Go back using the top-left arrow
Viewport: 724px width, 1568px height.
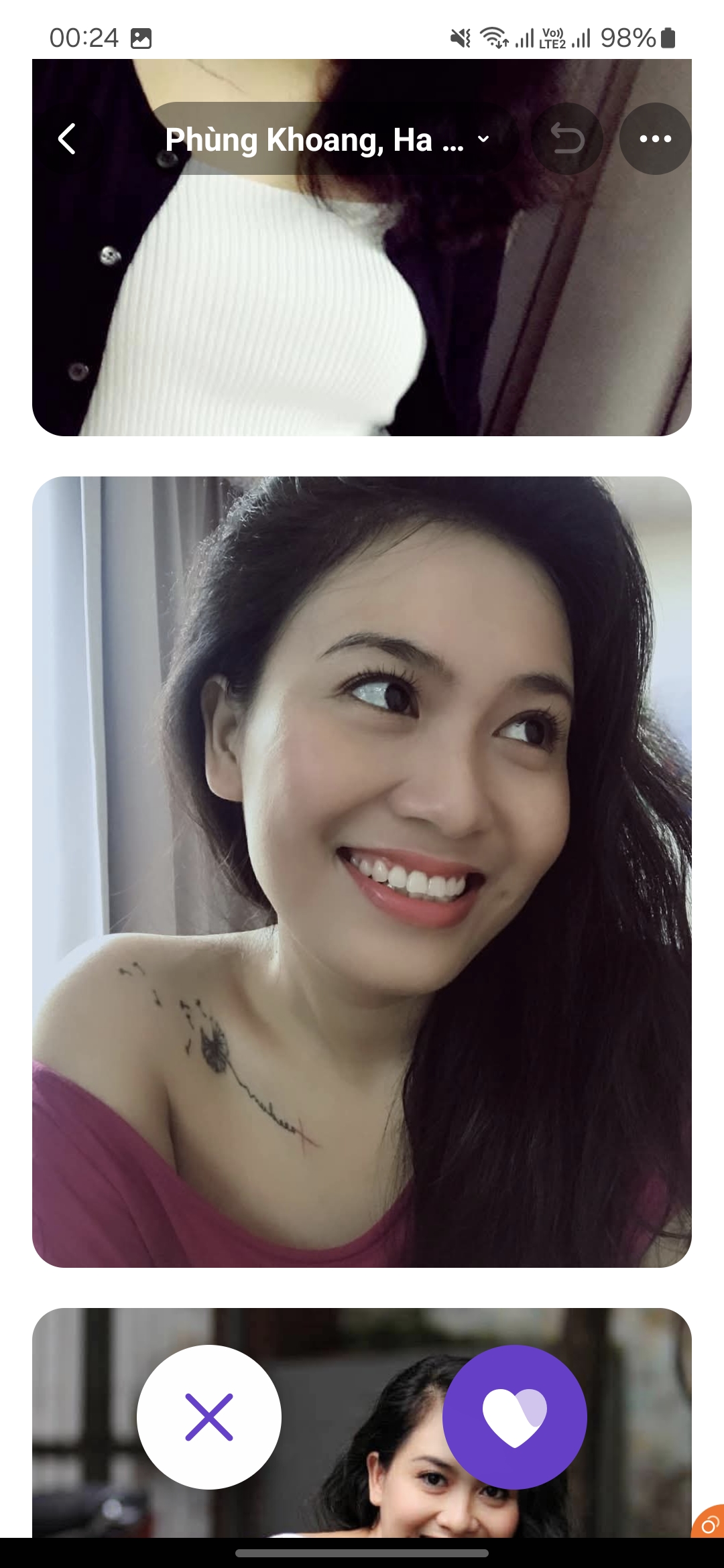point(67,139)
